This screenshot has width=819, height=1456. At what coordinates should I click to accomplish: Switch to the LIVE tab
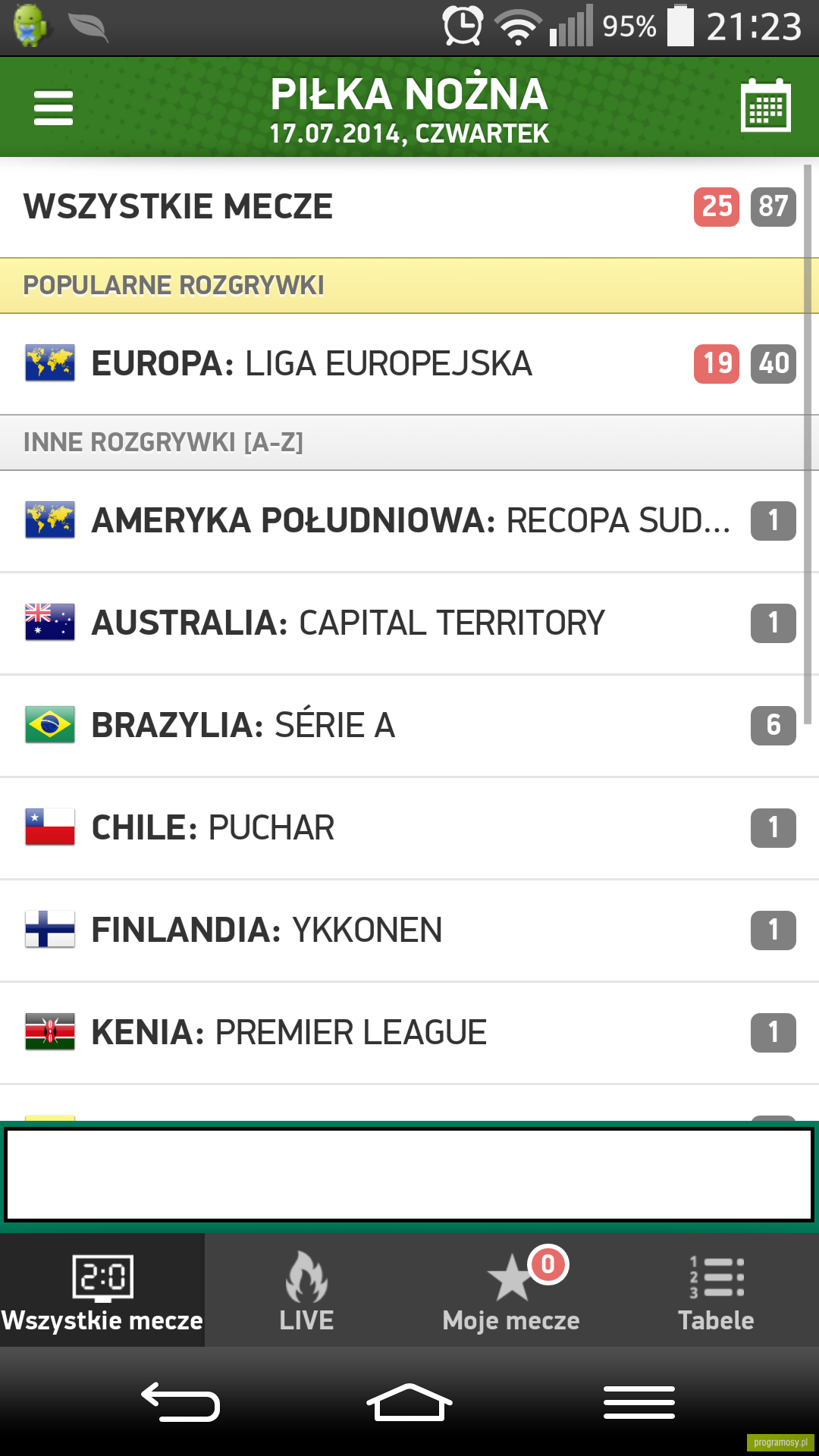[x=306, y=1290]
